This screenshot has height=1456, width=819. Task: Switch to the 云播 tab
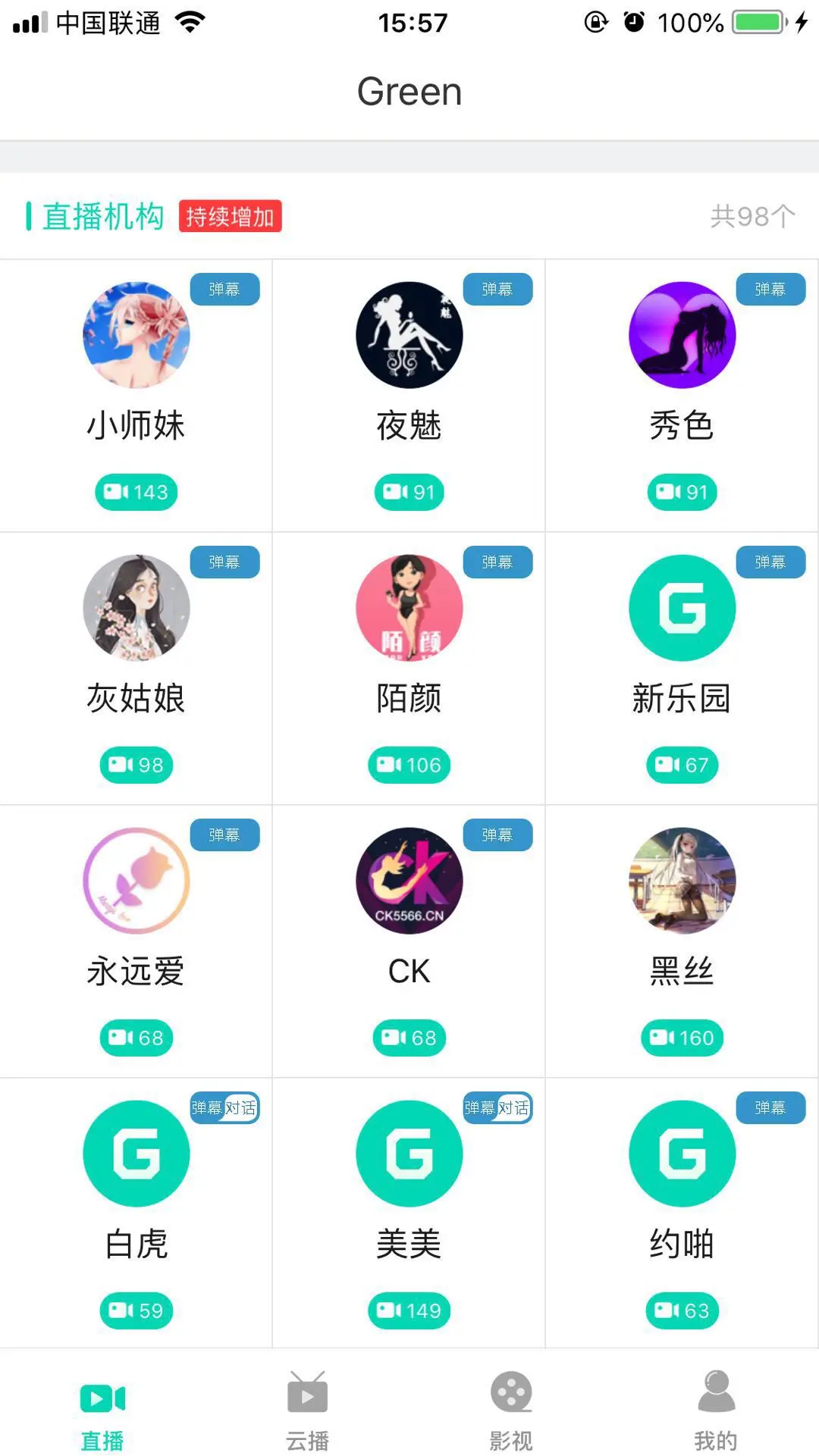[307, 1410]
